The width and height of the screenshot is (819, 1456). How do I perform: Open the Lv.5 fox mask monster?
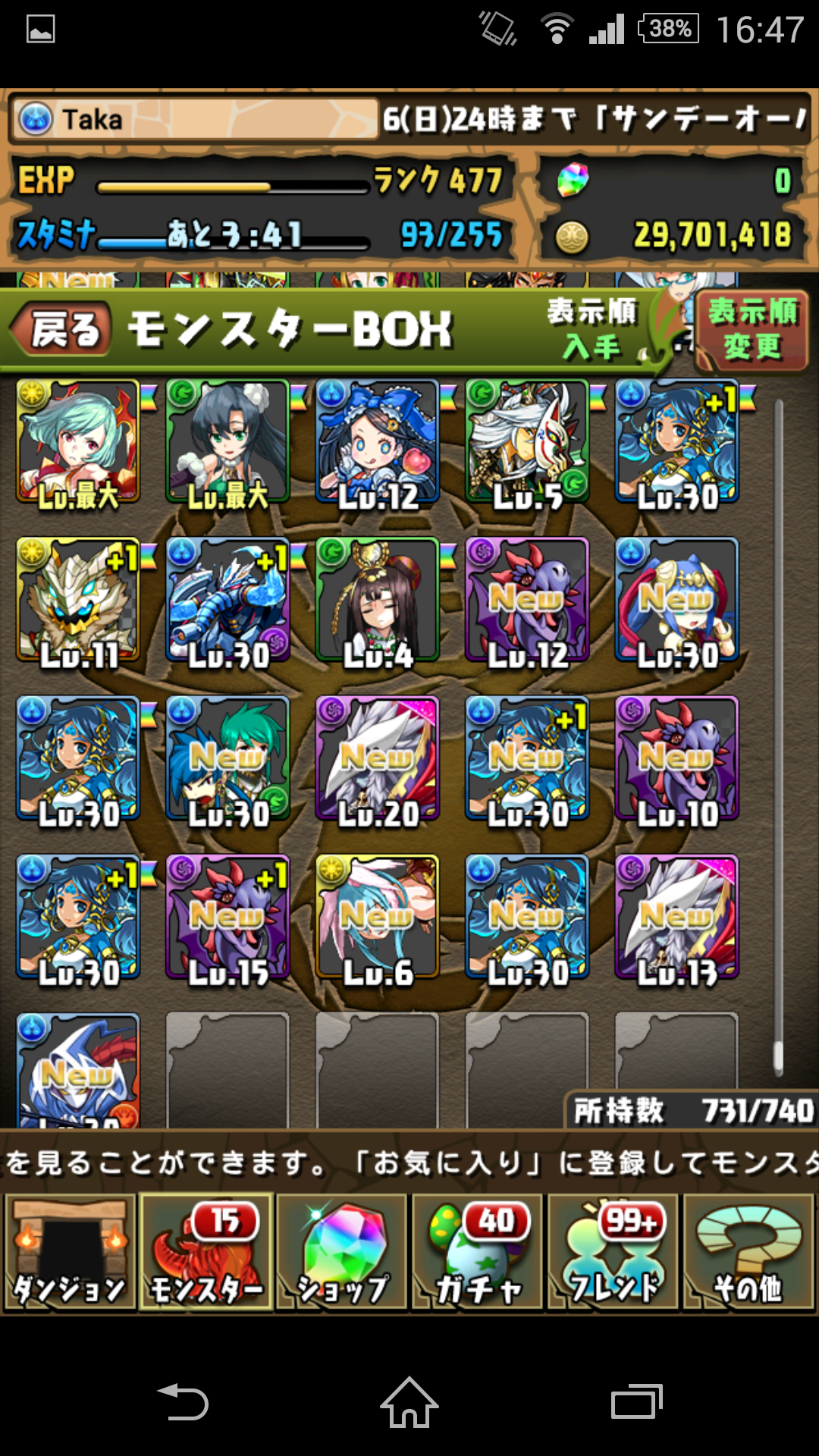coord(528,443)
